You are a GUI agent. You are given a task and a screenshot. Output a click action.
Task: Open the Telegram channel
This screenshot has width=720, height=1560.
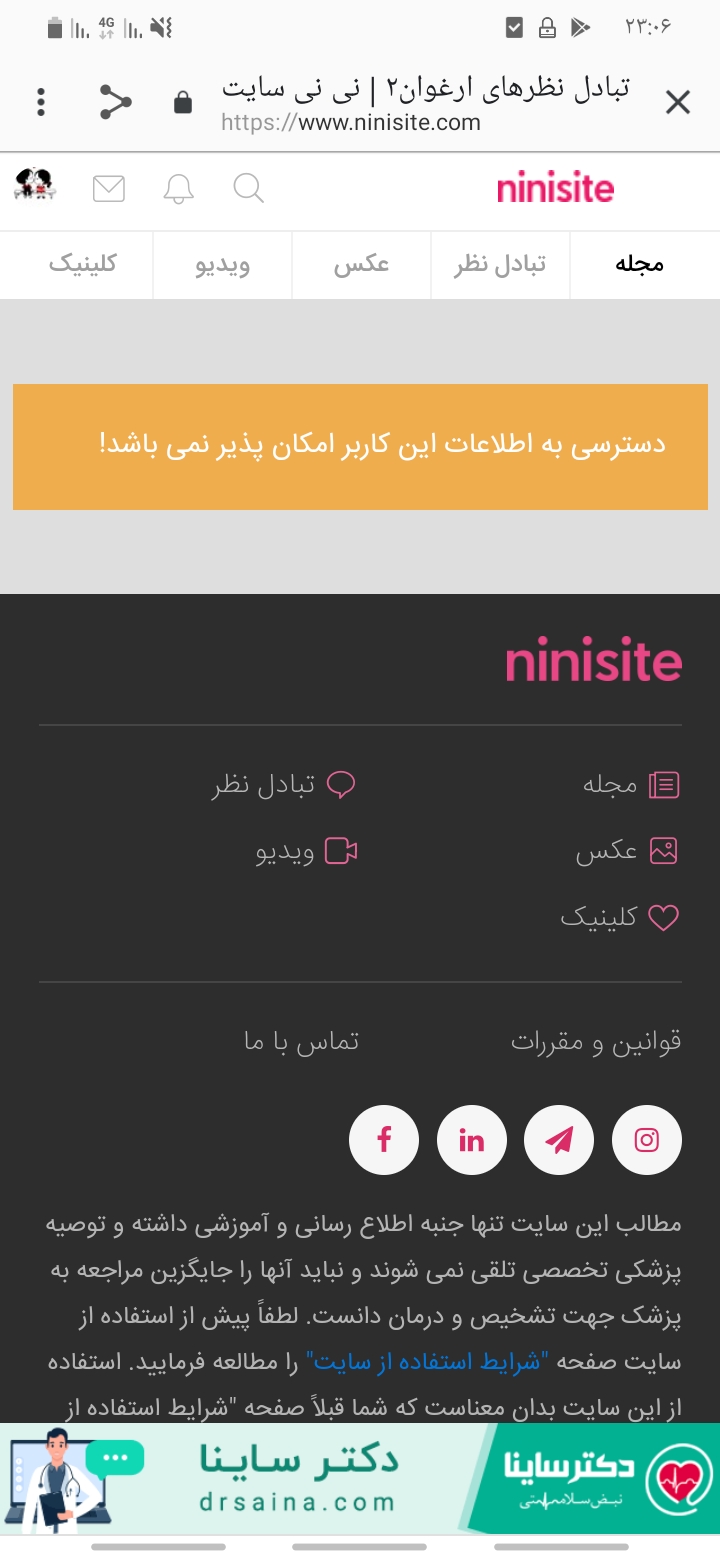click(x=559, y=1140)
